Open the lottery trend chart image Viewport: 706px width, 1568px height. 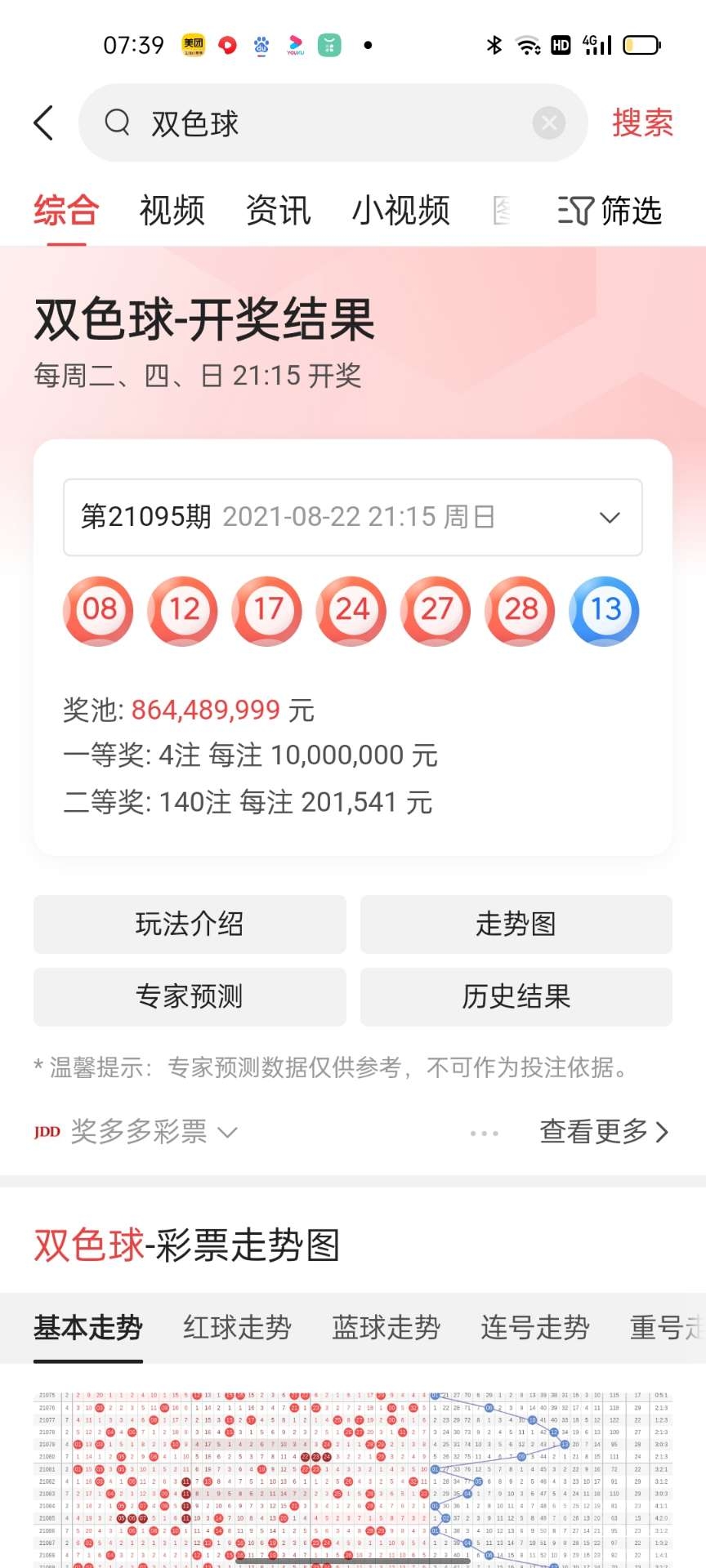click(353, 1478)
